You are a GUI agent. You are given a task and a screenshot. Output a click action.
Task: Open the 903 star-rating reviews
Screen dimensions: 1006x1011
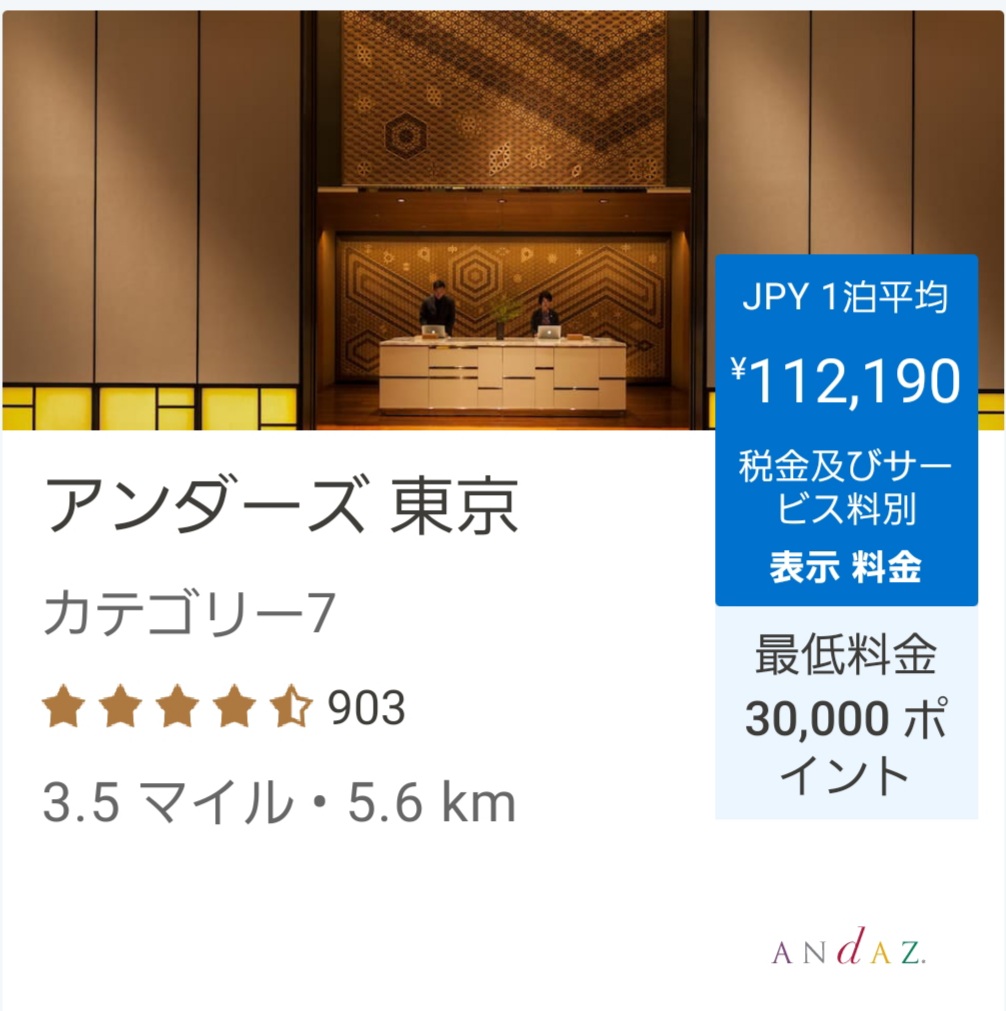[224, 708]
